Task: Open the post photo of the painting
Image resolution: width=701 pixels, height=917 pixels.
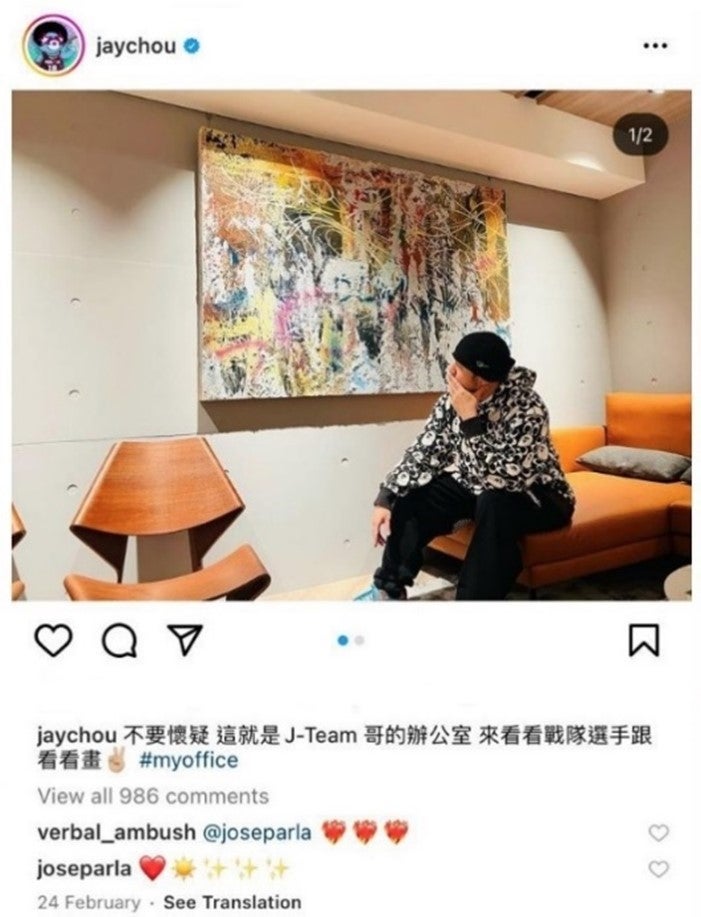Action: (350, 345)
